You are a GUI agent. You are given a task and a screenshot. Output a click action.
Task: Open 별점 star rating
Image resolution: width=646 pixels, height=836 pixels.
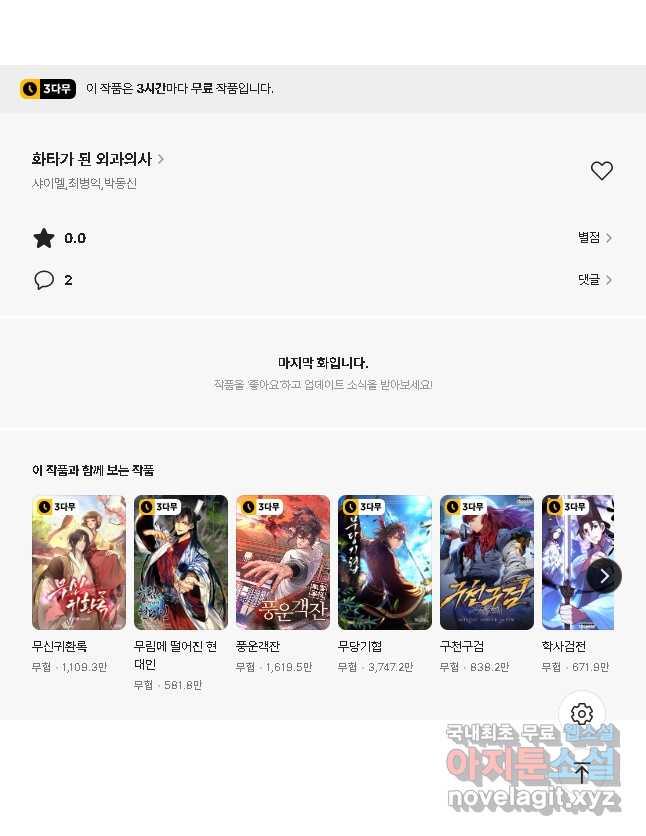pyautogui.click(x=594, y=238)
